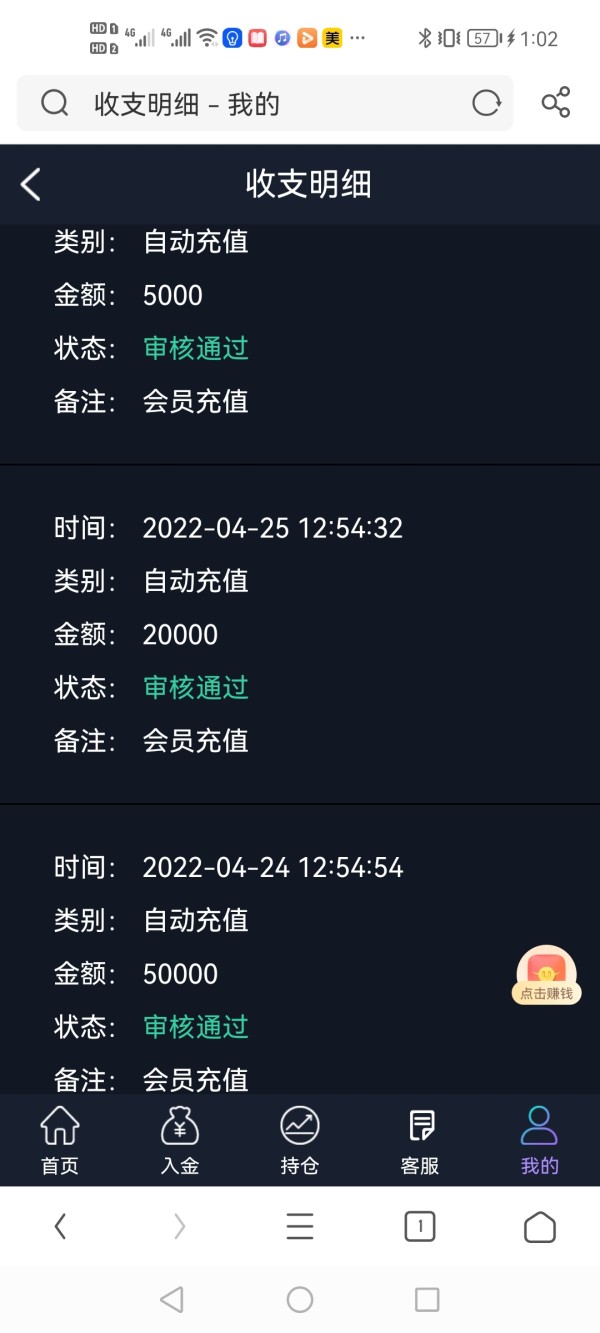Open the browser's hamburger menu
The height and width of the screenshot is (1333, 600).
[300, 1226]
